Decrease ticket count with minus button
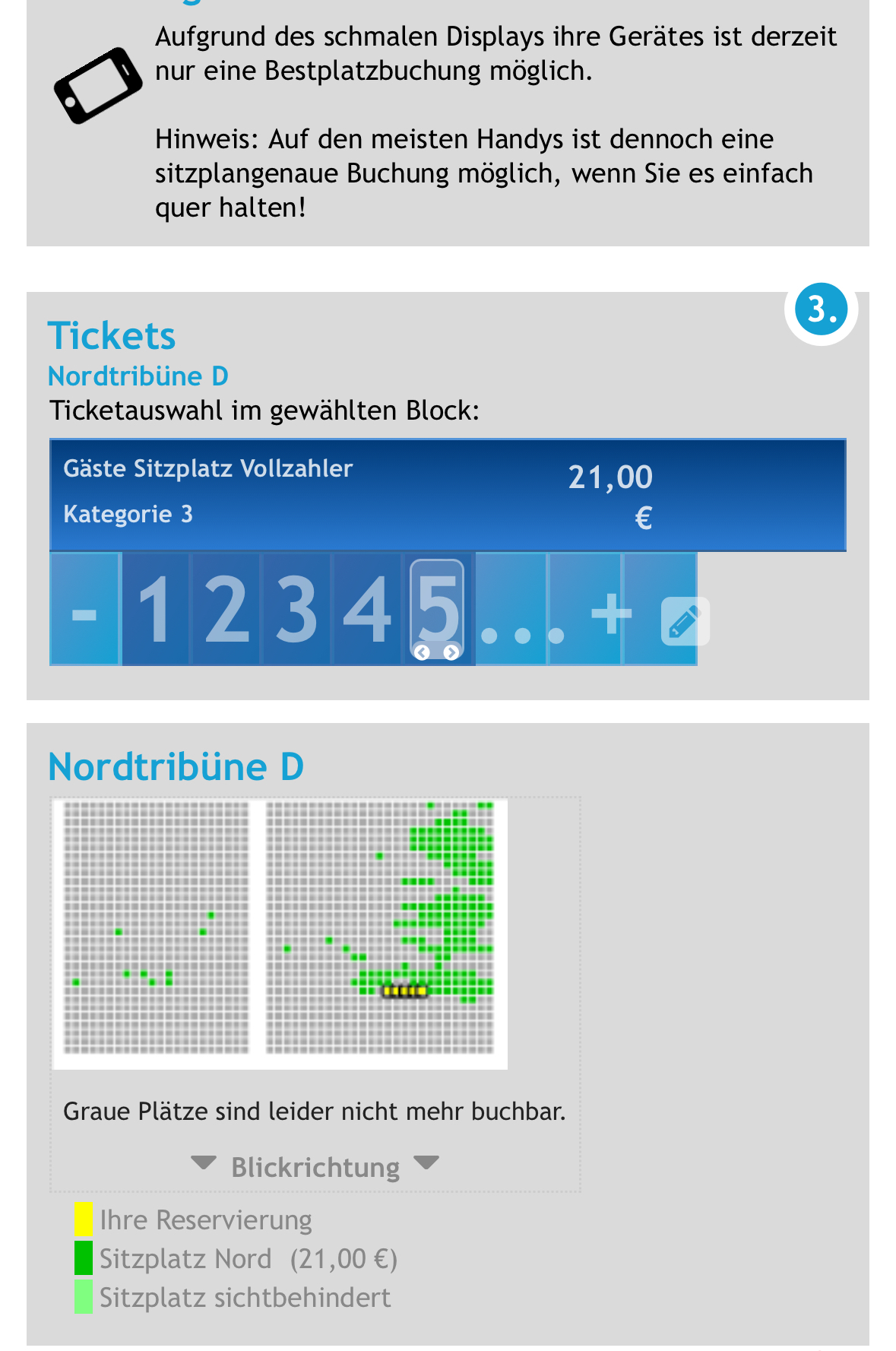The width and height of the screenshot is (896, 1351). 85,610
